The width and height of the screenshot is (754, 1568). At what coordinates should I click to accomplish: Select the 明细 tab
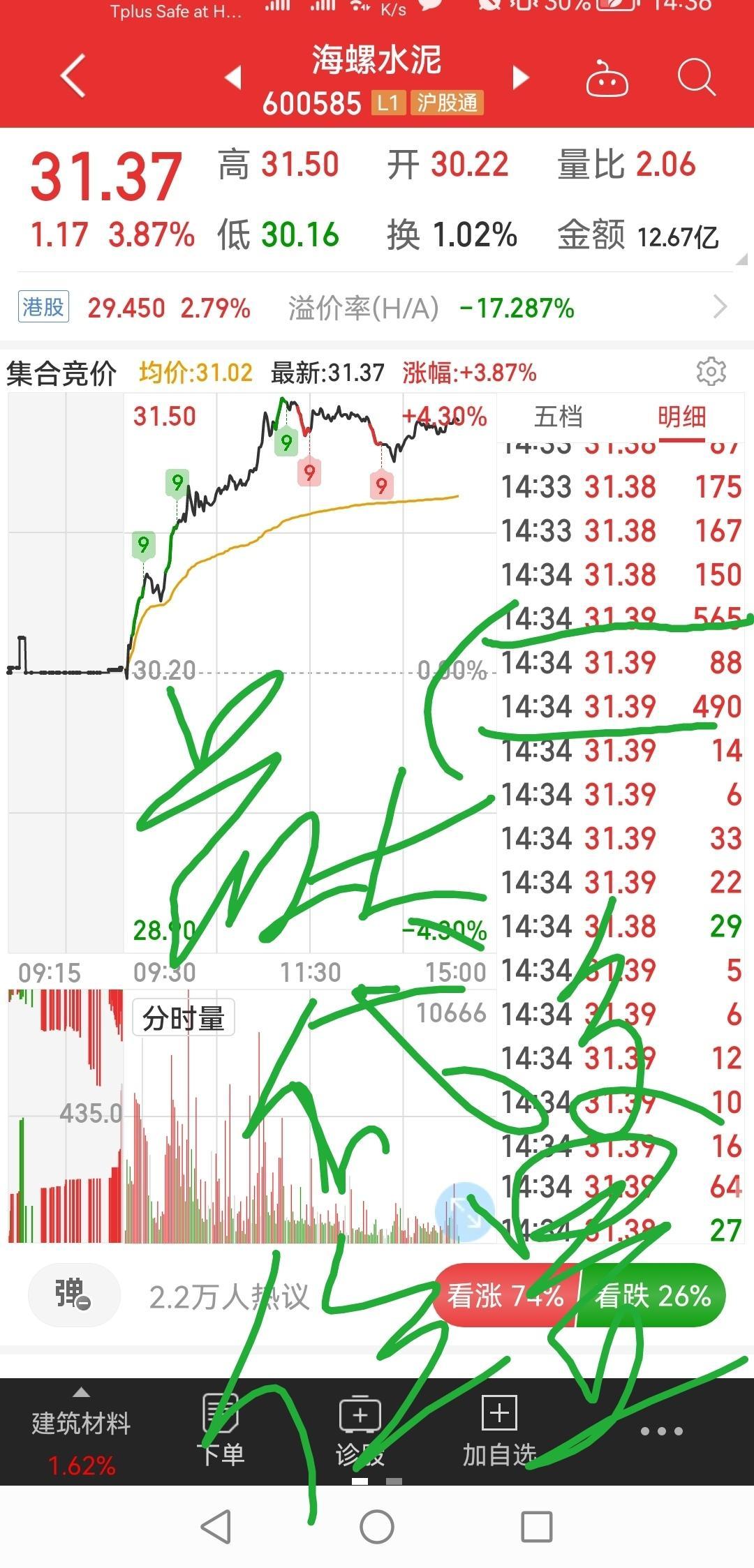tap(682, 417)
